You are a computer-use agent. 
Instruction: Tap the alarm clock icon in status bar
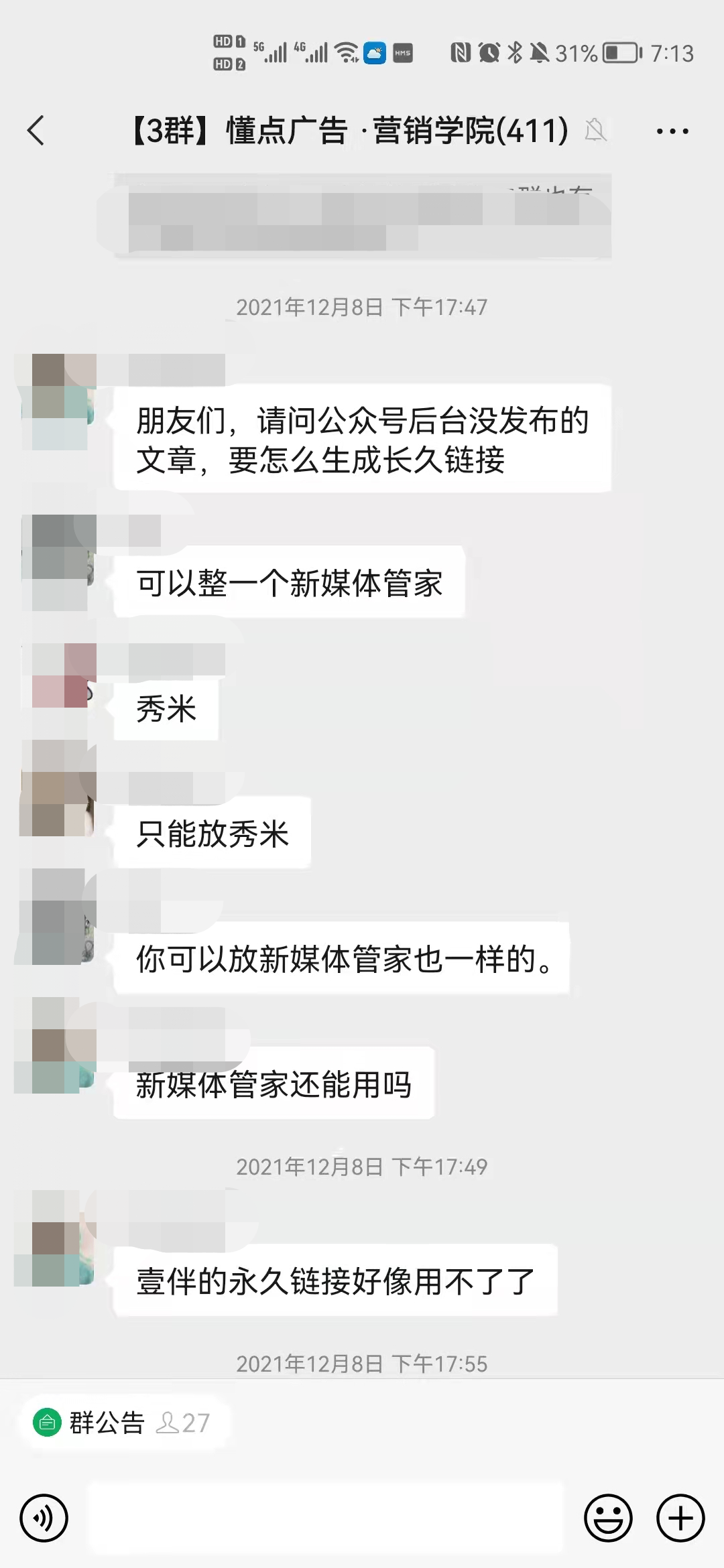[488, 52]
